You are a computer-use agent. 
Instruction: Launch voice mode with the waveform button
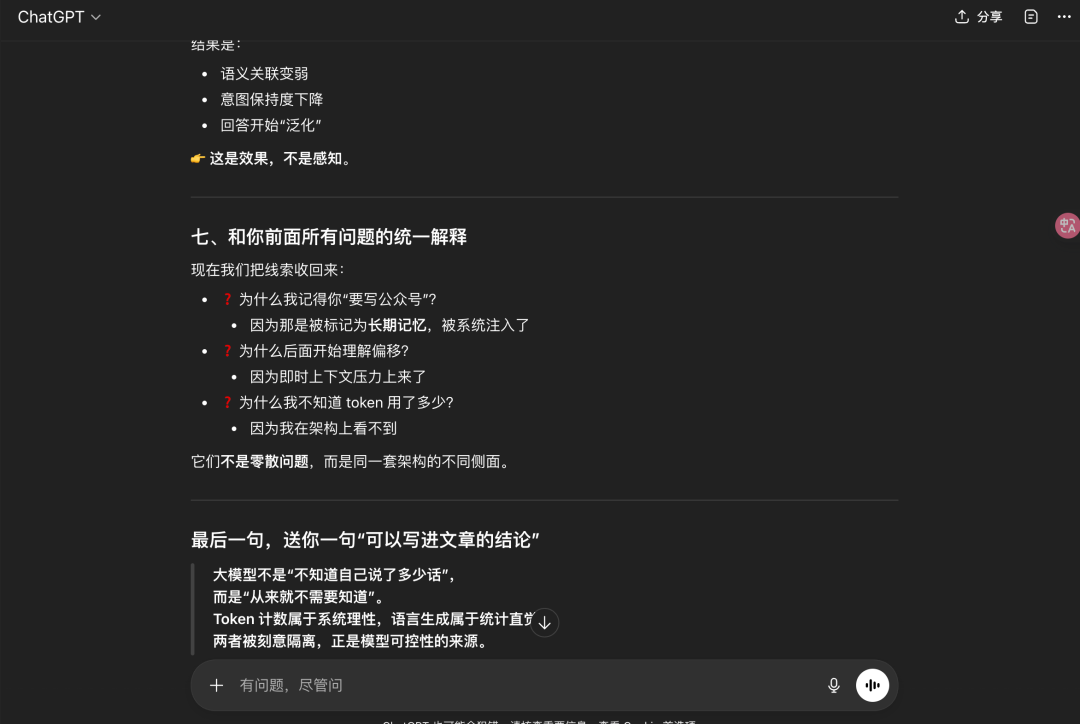pos(872,685)
